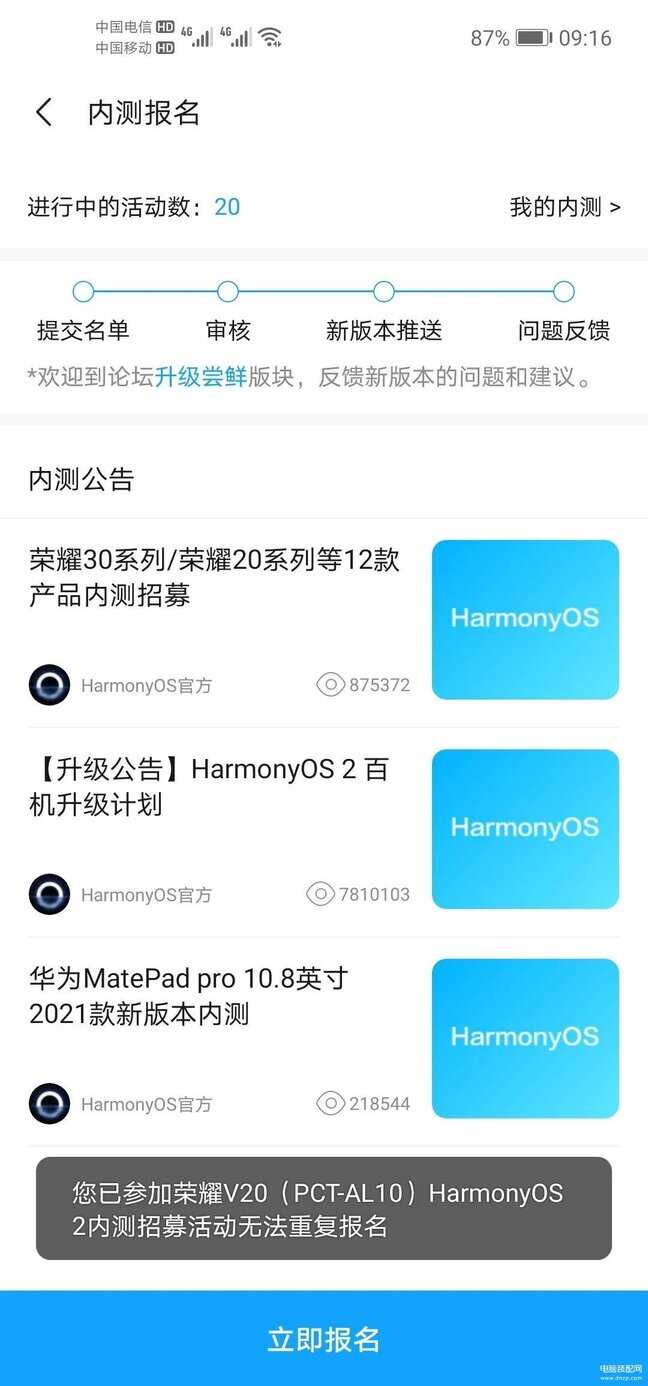Open 我的内测 page
The height and width of the screenshot is (1386, 648).
pos(565,207)
